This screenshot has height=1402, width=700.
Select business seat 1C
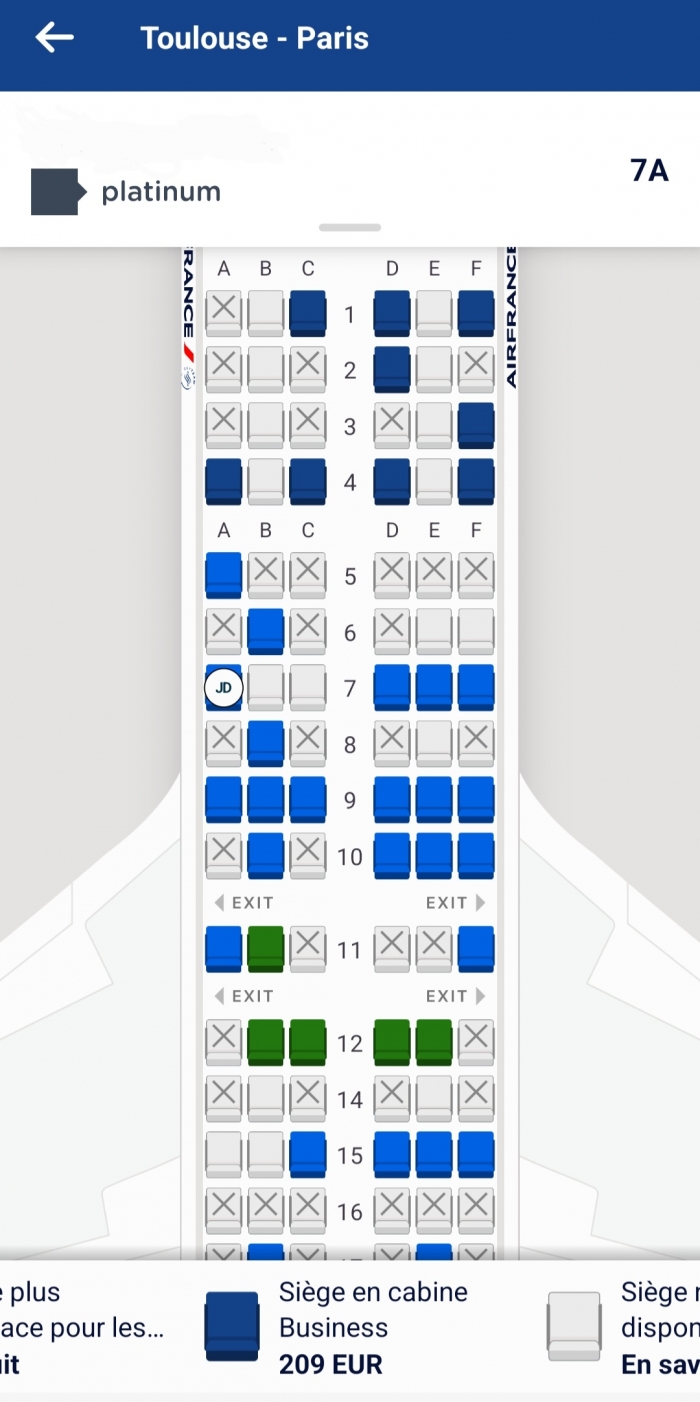point(308,313)
